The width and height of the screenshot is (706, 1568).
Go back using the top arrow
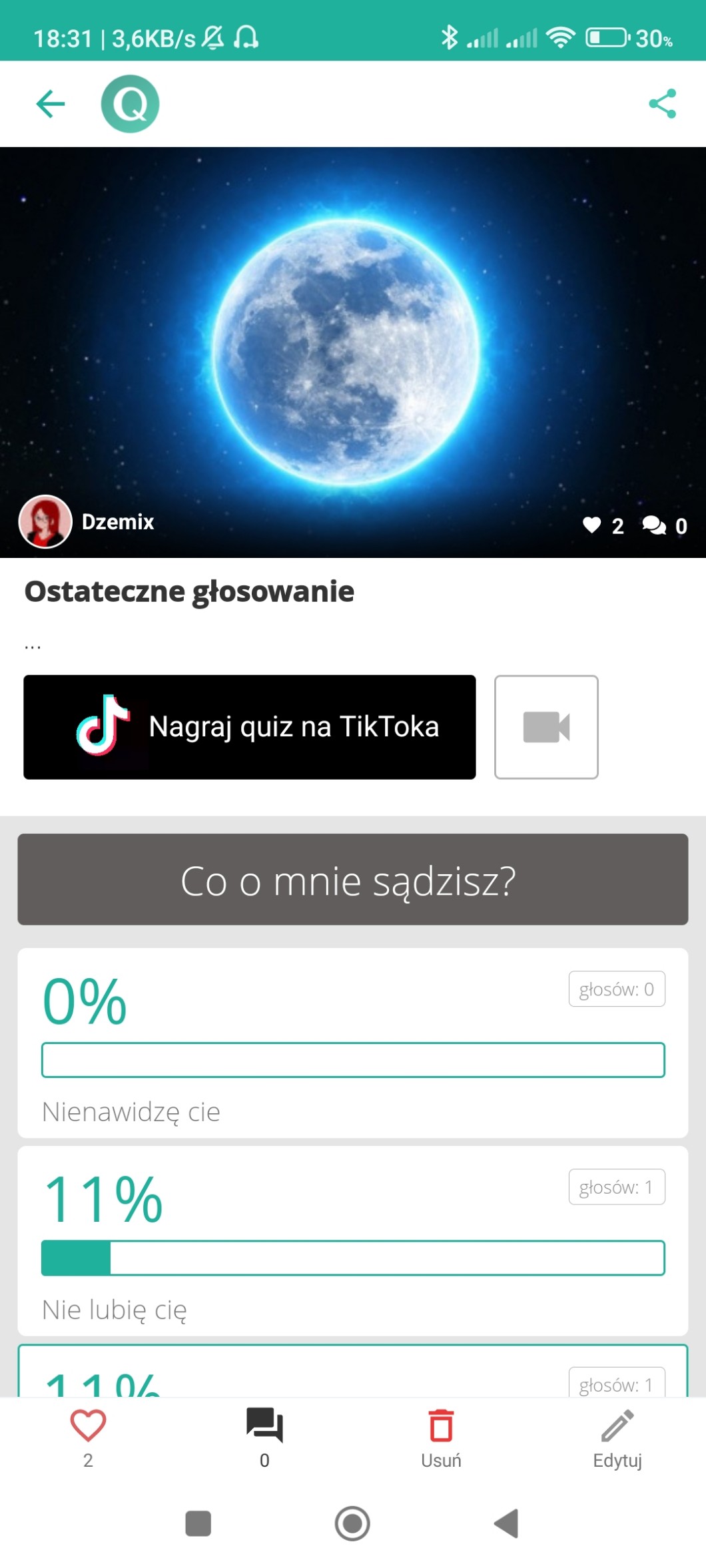point(50,104)
